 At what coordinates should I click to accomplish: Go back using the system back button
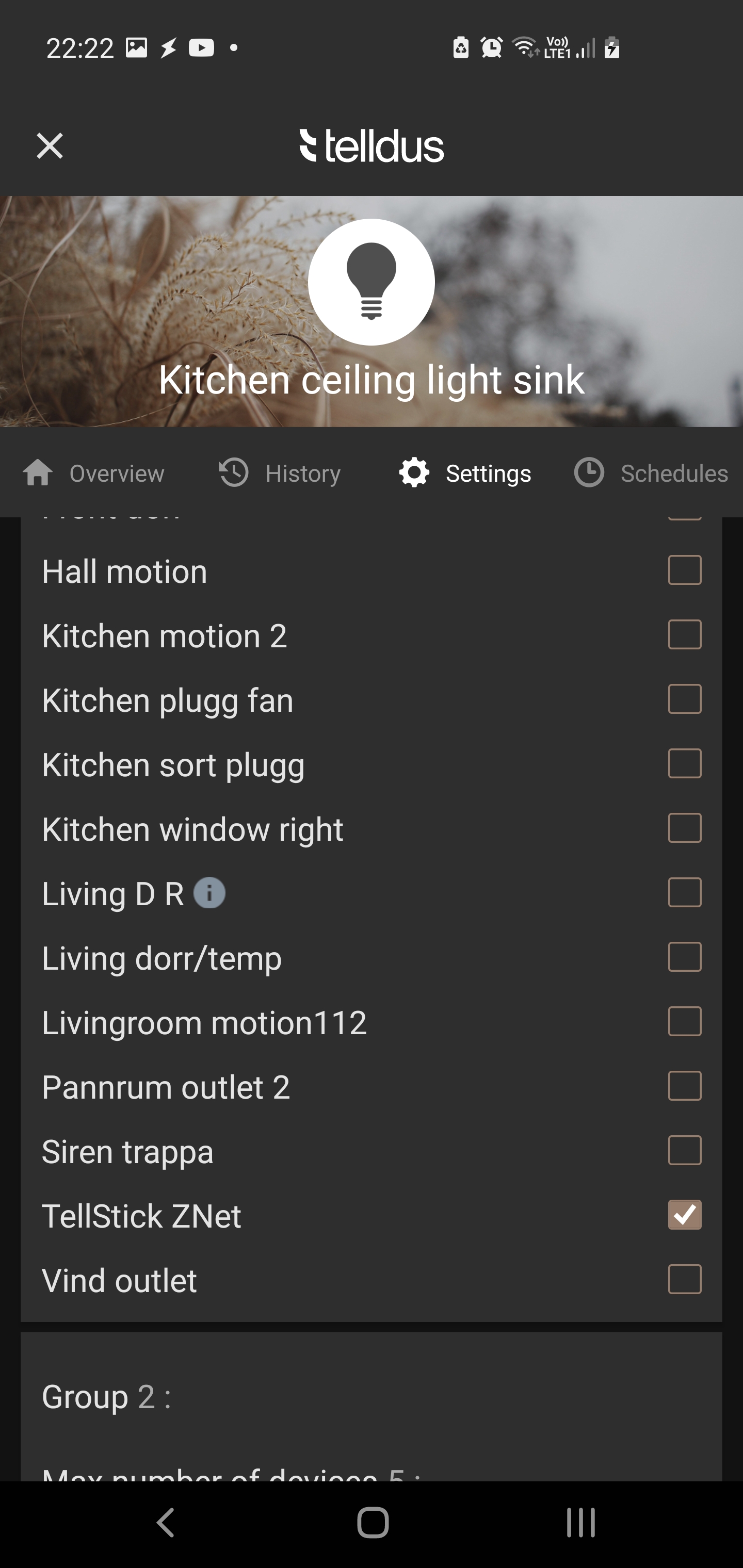click(166, 1523)
